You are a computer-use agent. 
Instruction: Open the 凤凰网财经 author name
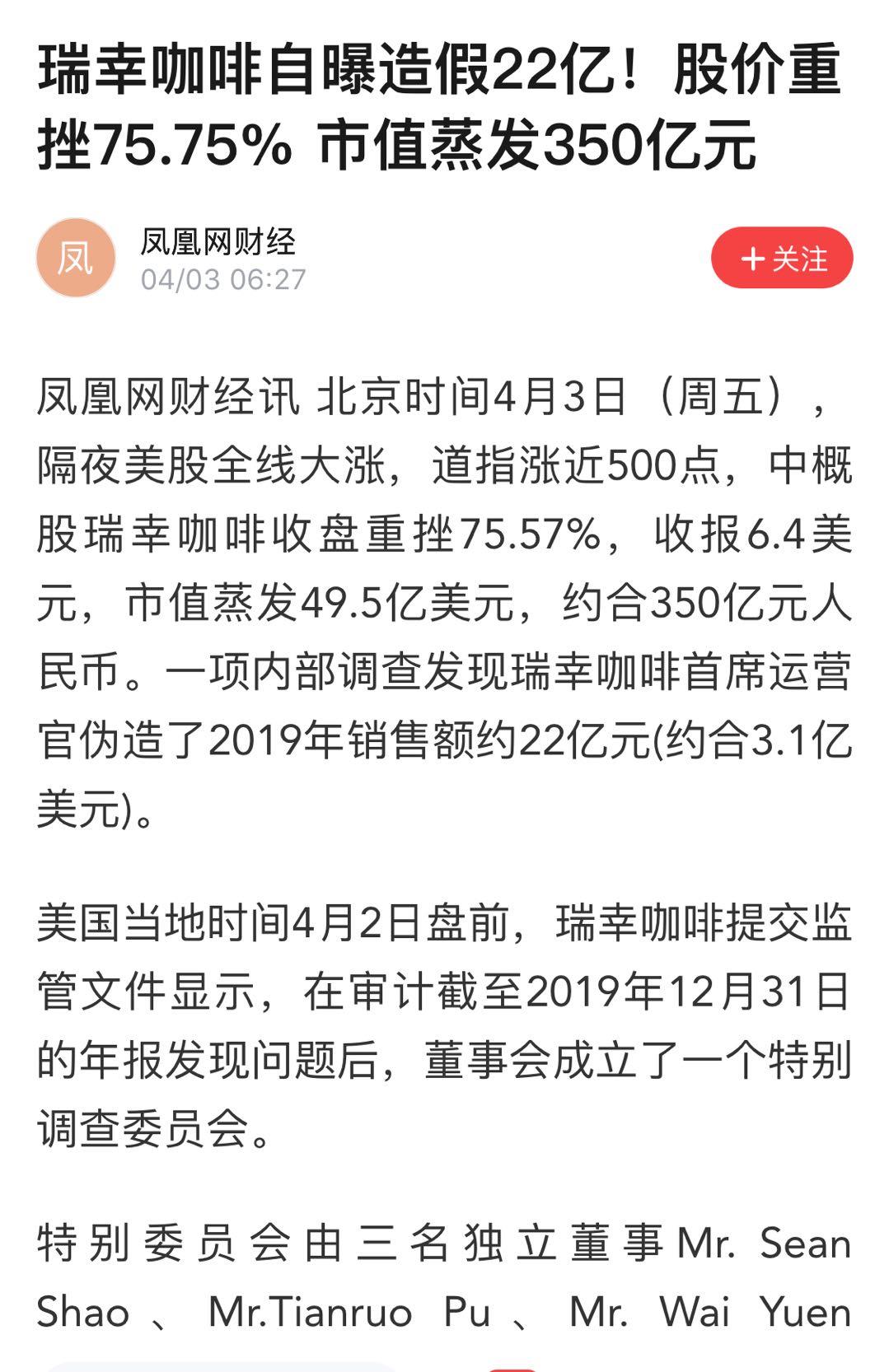tap(218, 241)
